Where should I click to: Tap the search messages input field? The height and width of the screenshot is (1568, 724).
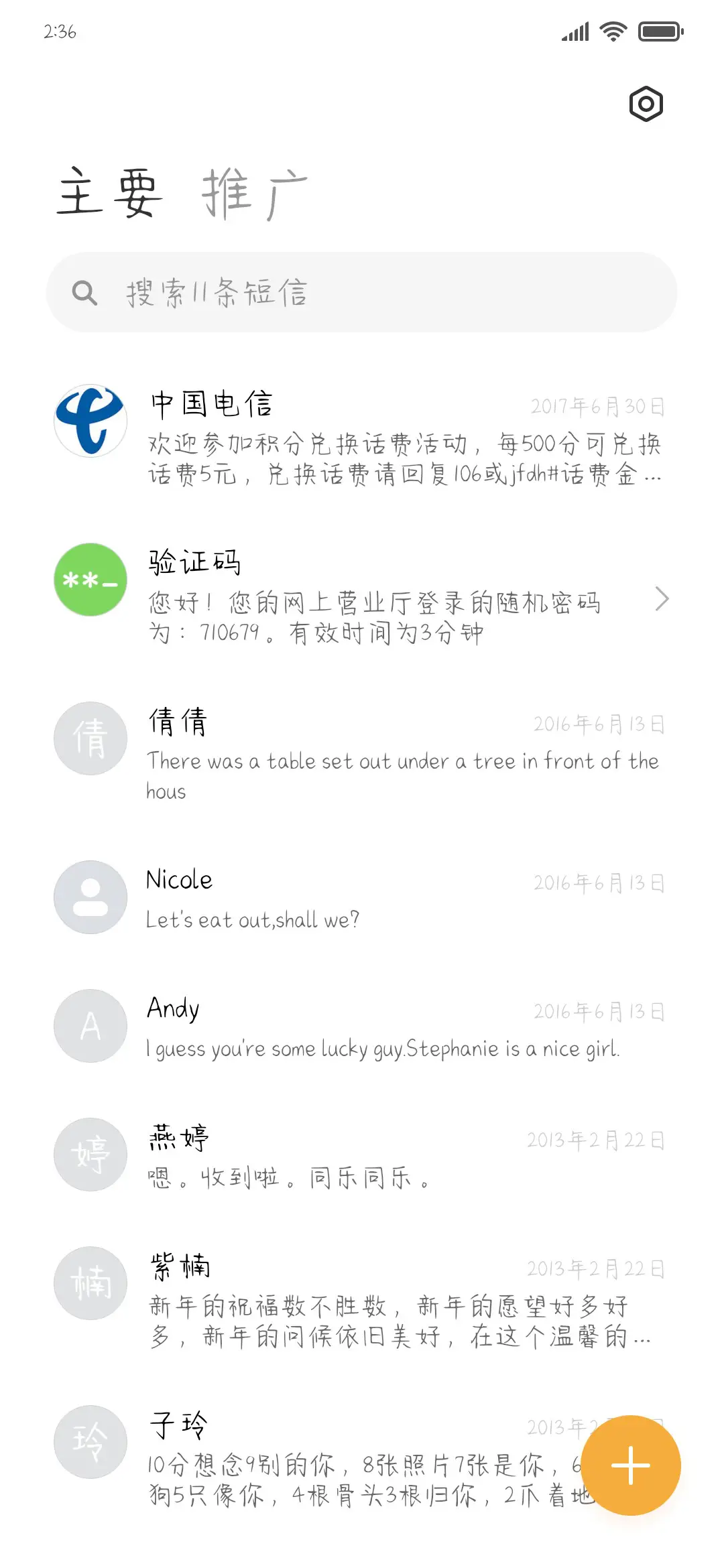362,291
